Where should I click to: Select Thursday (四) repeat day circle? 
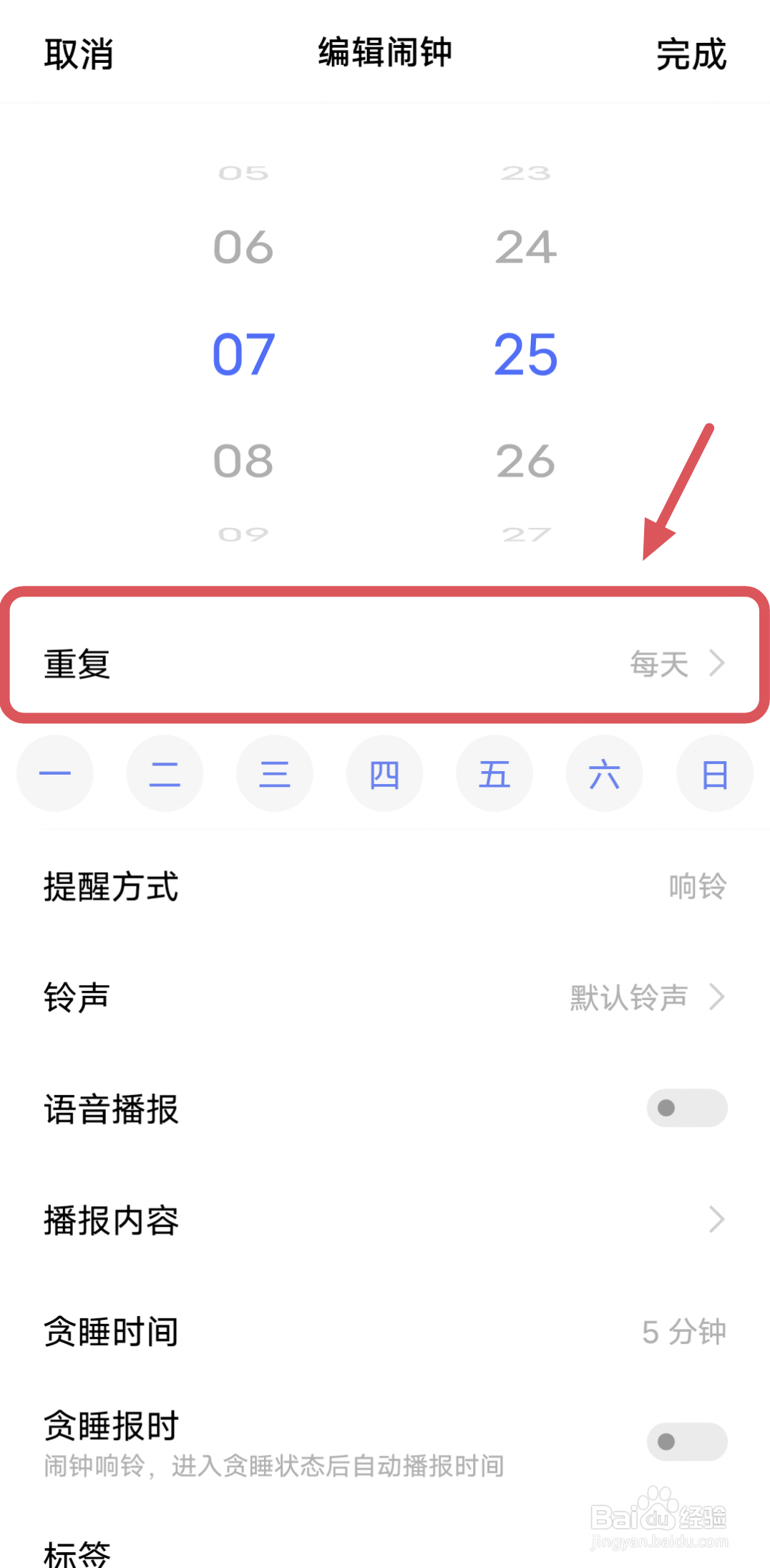tap(385, 773)
